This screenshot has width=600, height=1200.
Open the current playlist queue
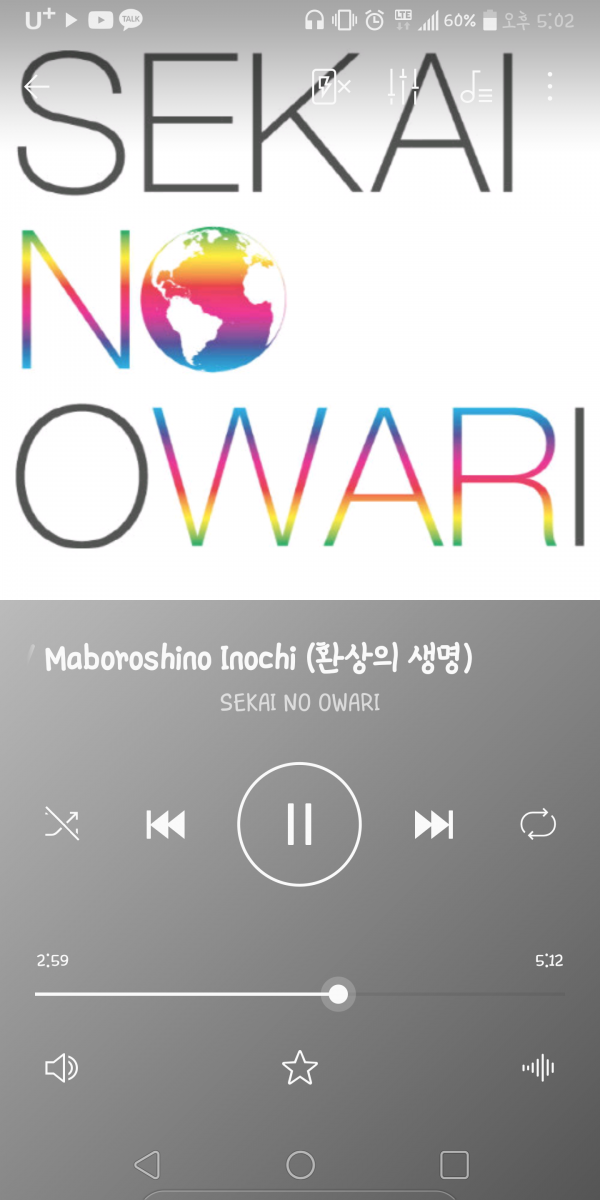(x=476, y=88)
